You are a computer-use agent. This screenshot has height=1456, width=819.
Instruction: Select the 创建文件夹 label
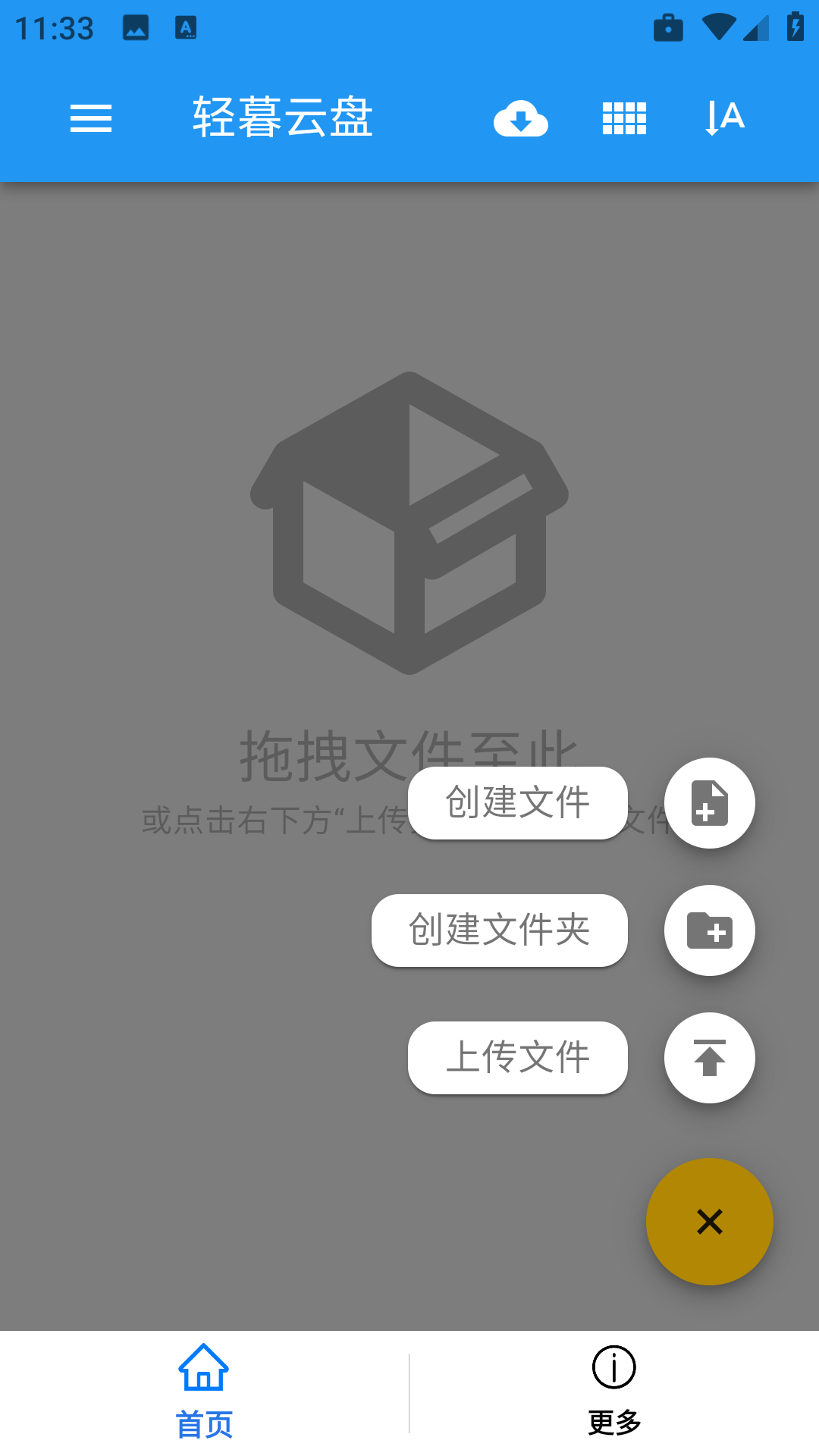[x=500, y=930]
